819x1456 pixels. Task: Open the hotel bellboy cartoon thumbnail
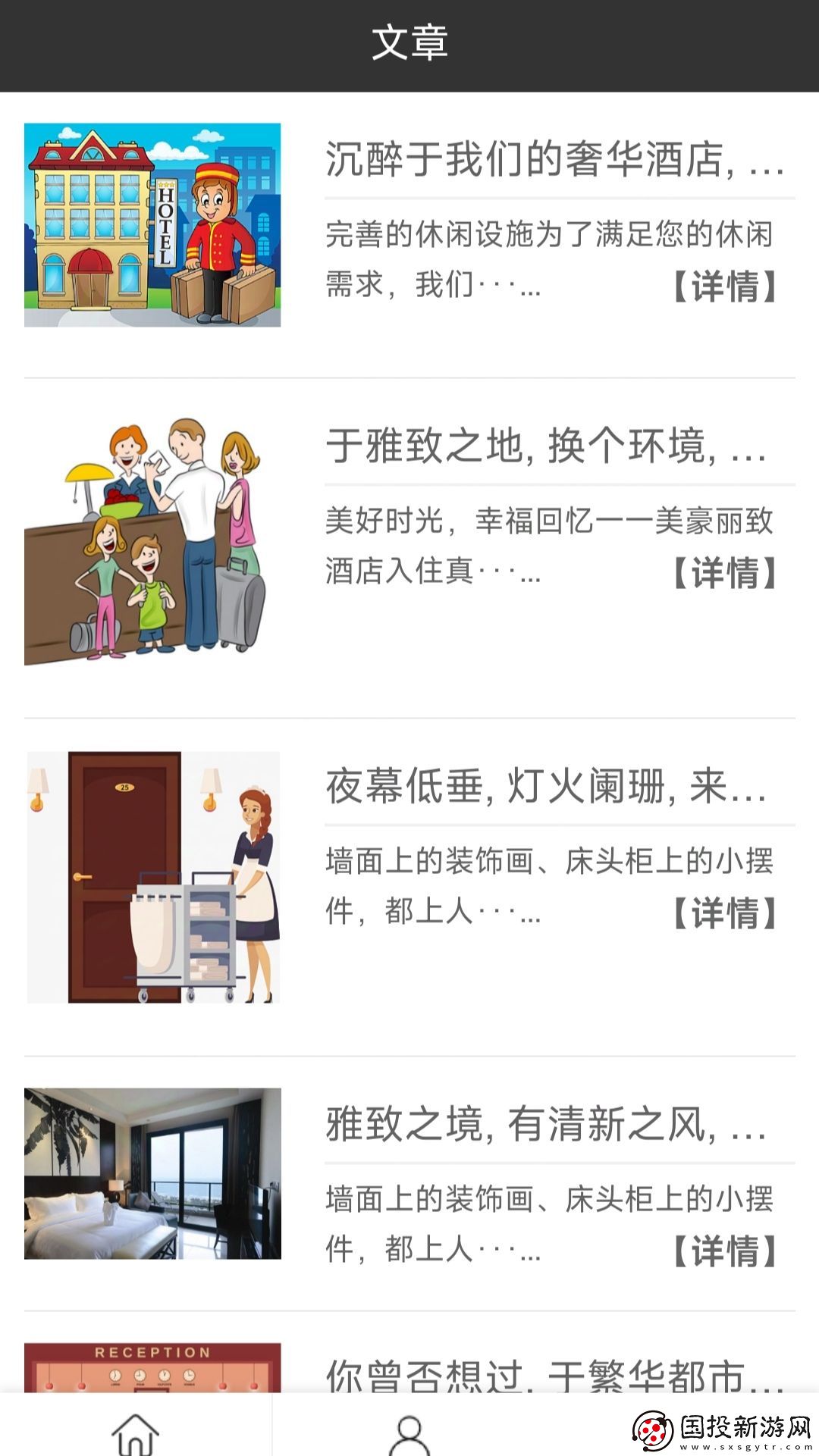(x=152, y=225)
